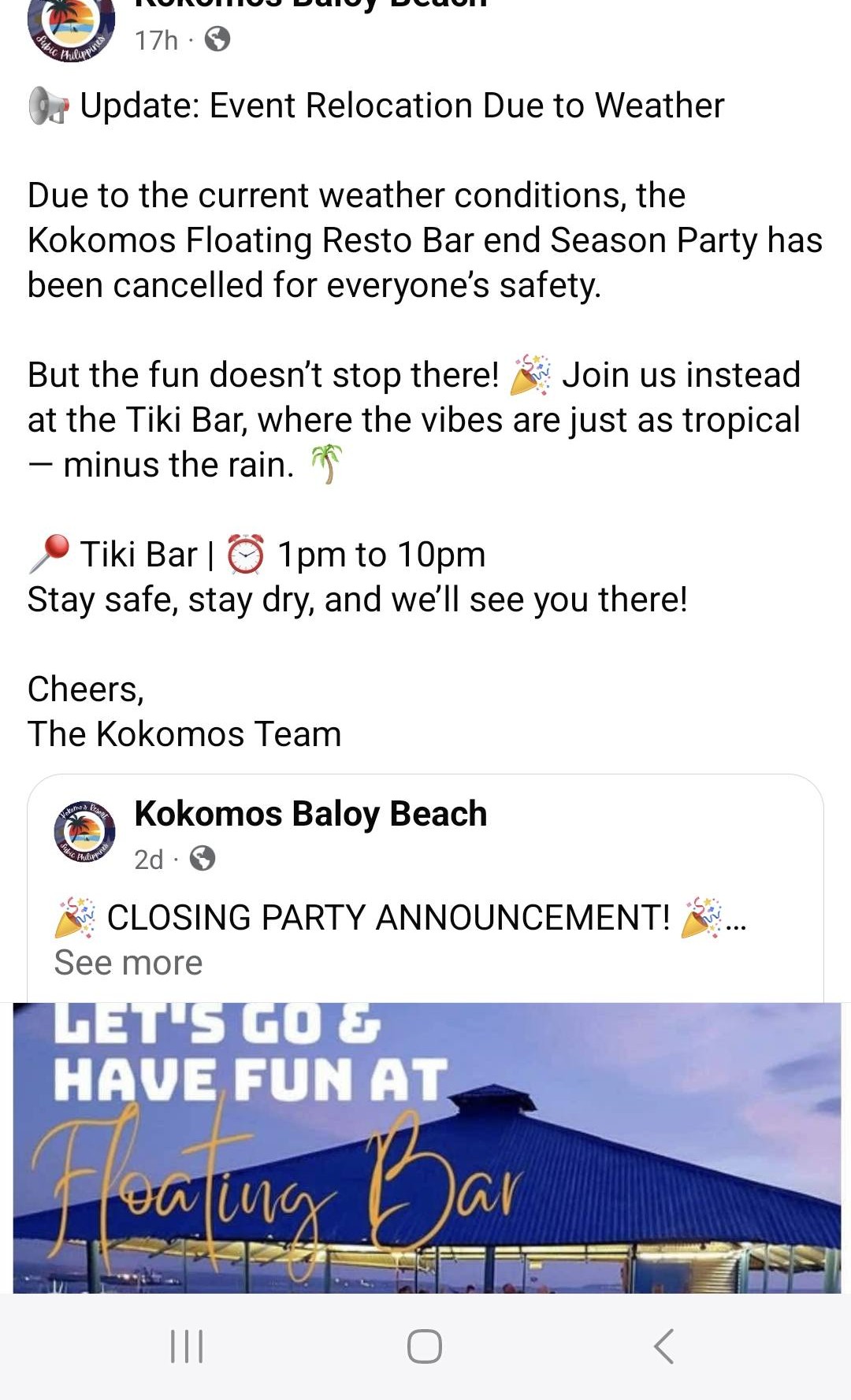This screenshot has height=1400, width=851.
Task: Tap the shared post's profile avatar
Action: (x=84, y=831)
